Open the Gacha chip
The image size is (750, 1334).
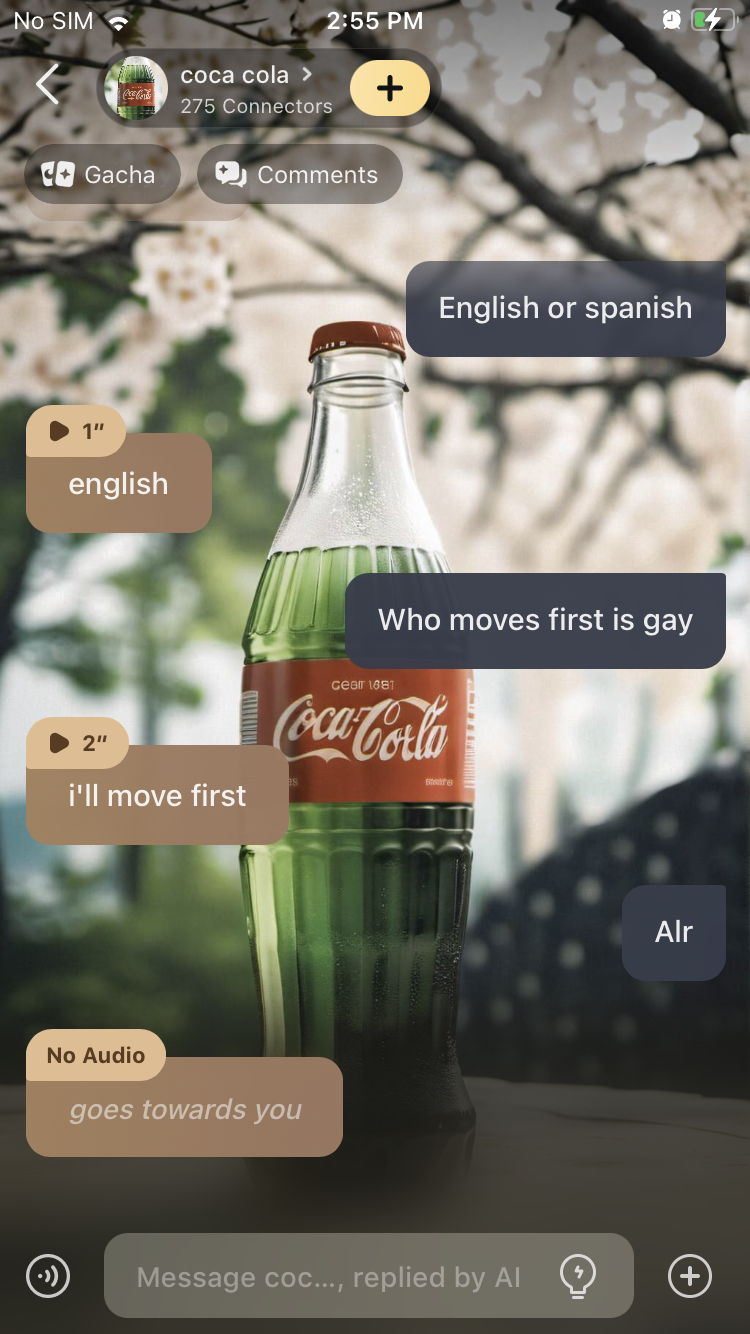coord(101,175)
